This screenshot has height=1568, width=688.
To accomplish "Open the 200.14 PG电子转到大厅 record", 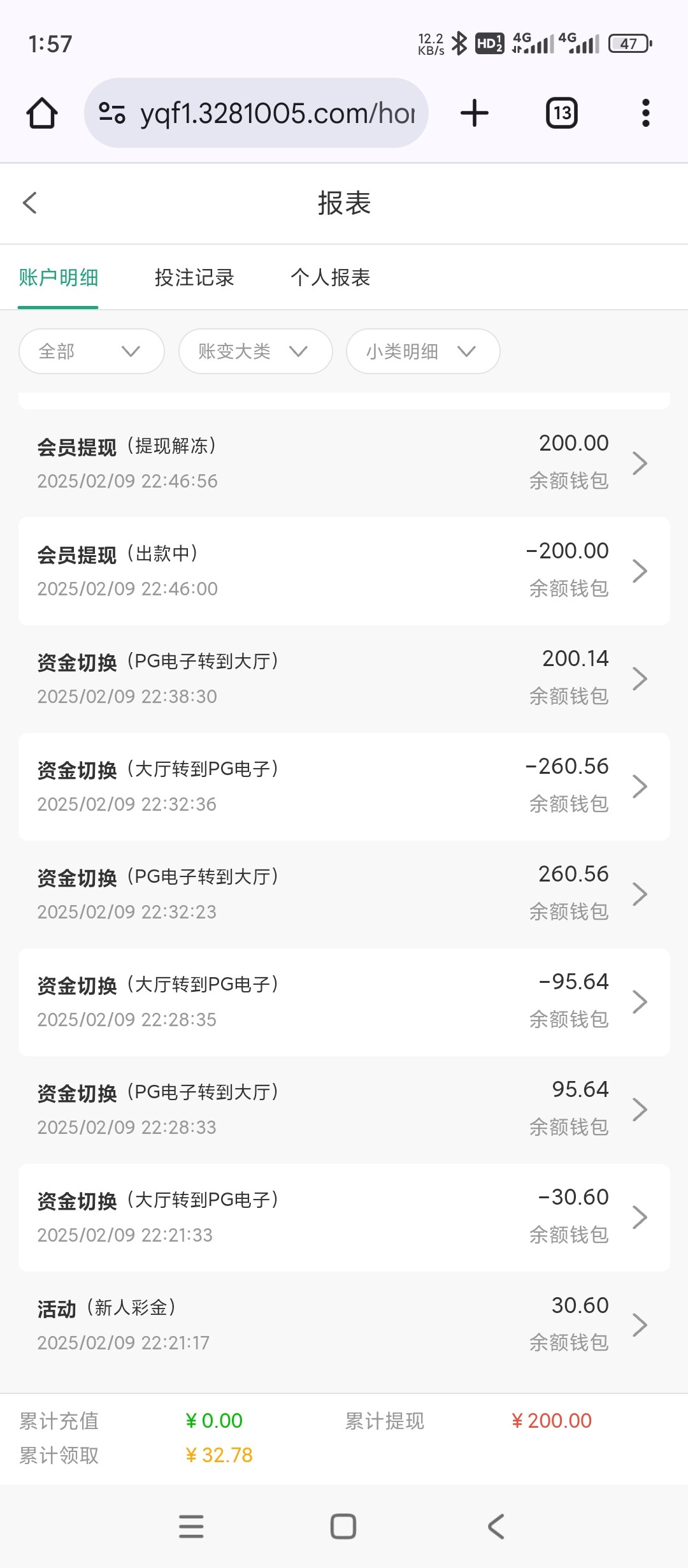I will (x=344, y=679).
